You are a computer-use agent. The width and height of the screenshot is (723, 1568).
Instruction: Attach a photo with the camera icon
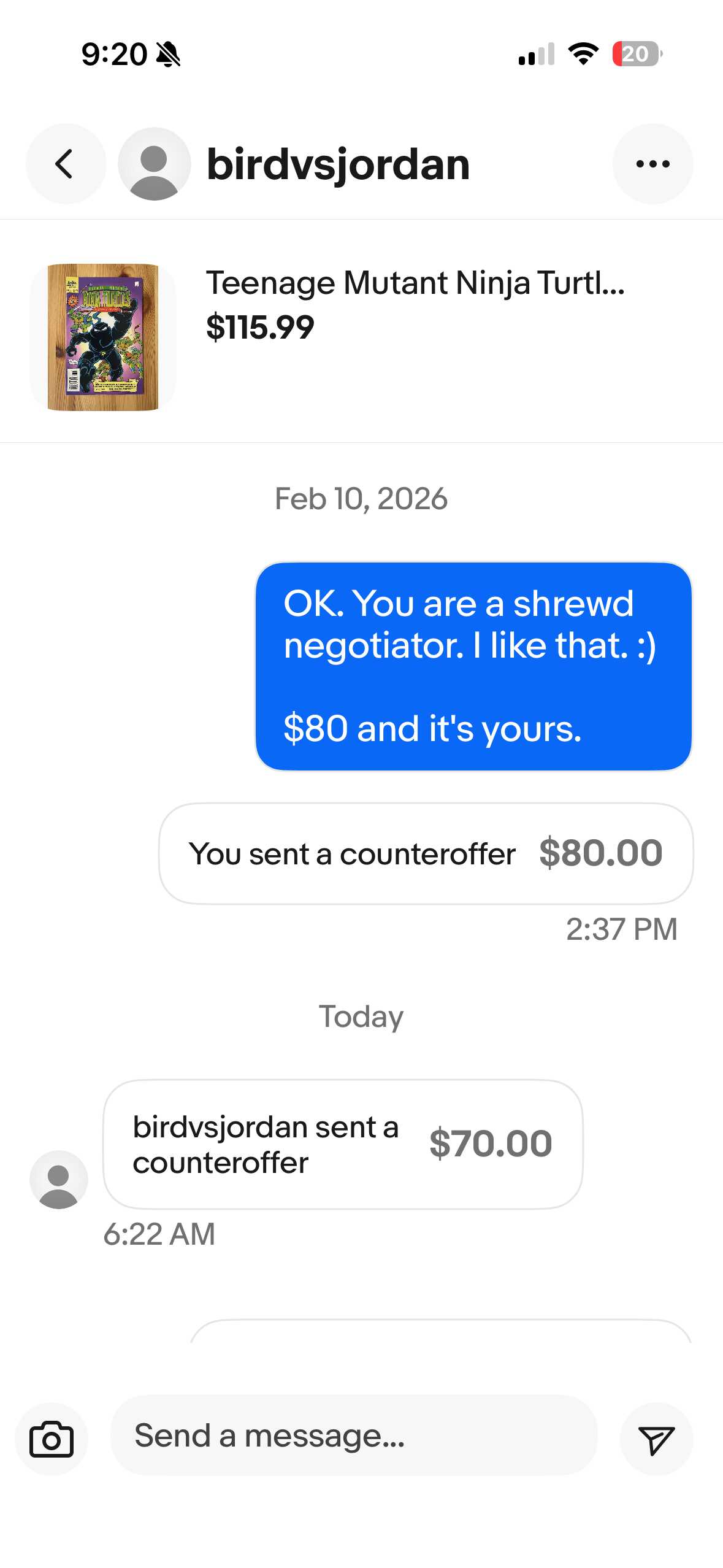coord(52,1439)
